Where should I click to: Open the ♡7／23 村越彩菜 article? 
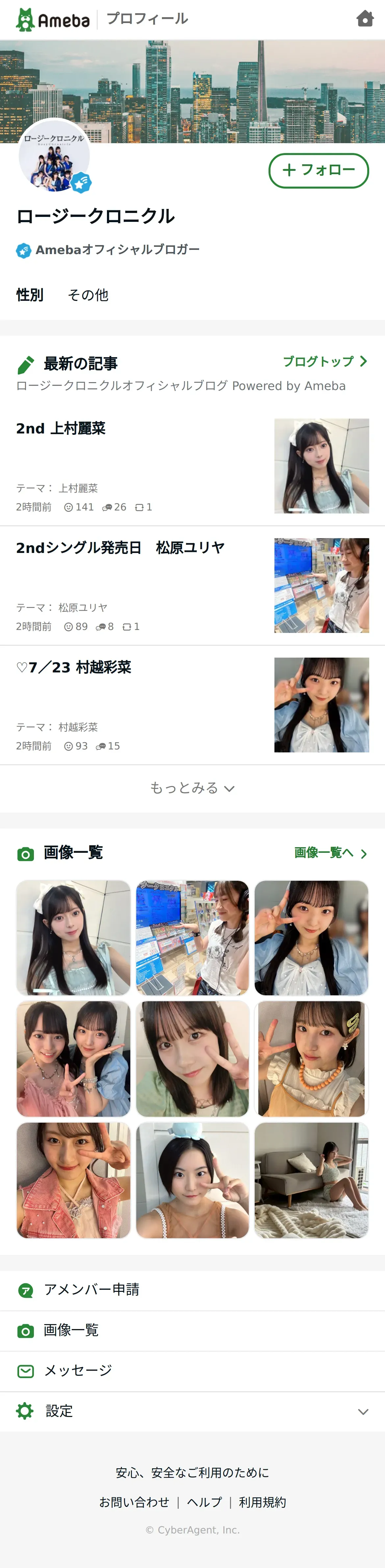pyautogui.click(x=74, y=667)
